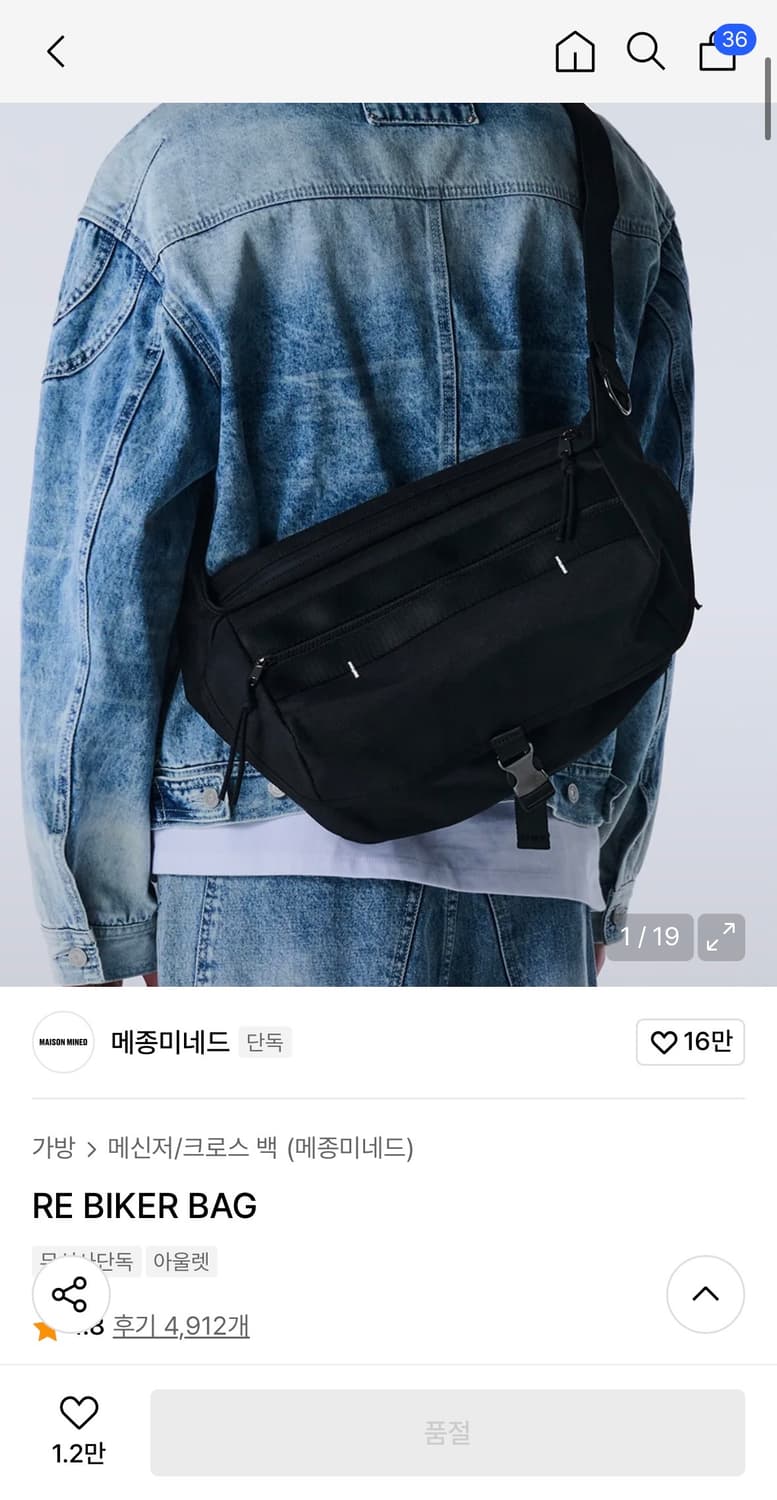Tap the 아울렛 tag below product title

pos(182,1261)
